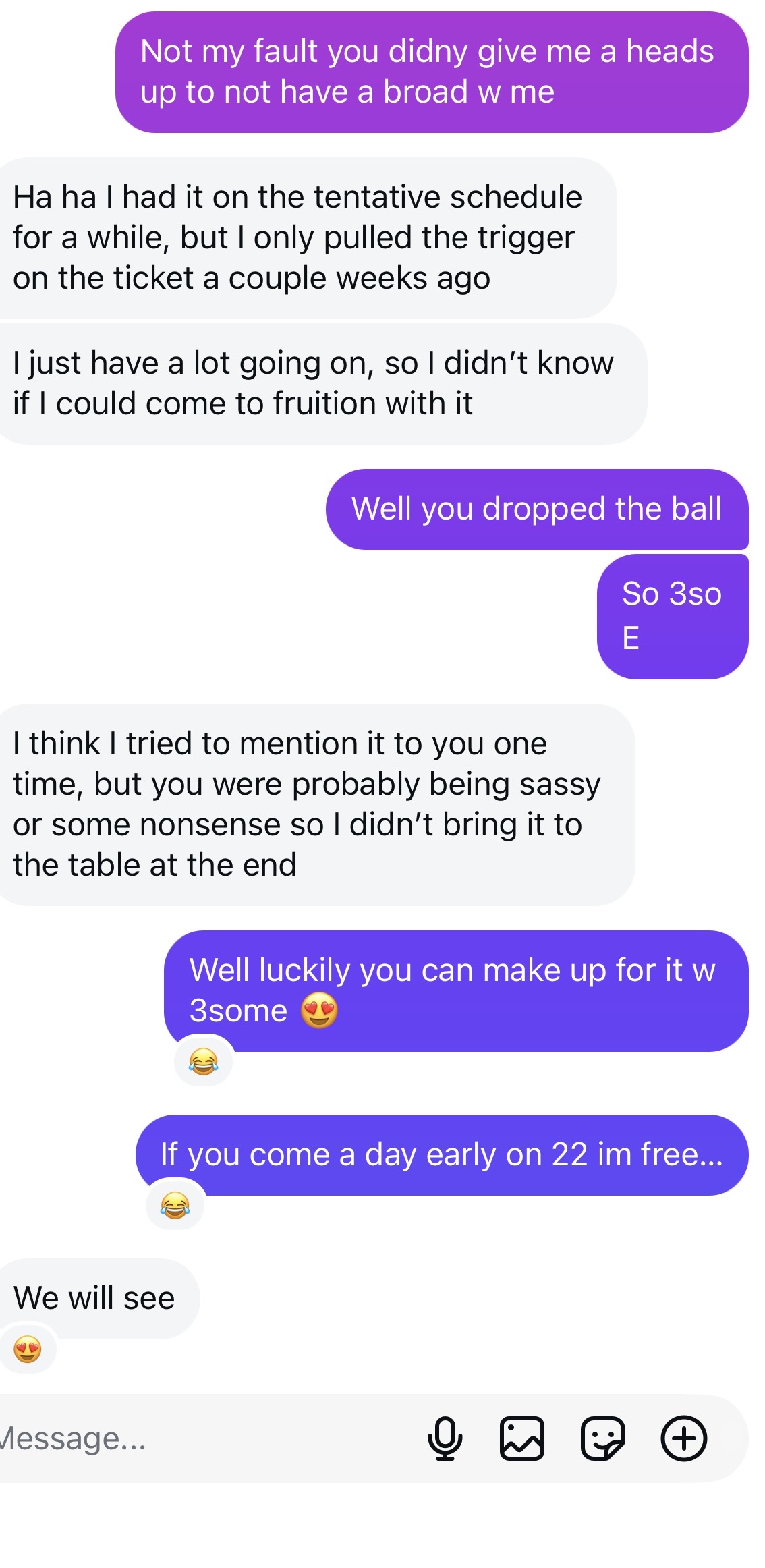765x1568 pixels.
Task: Record a voice message with the microphone
Action: click(445, 1438)
